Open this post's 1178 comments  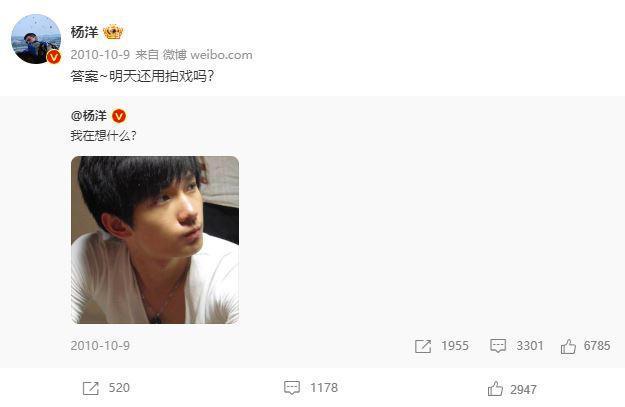(x=311, y=388)
